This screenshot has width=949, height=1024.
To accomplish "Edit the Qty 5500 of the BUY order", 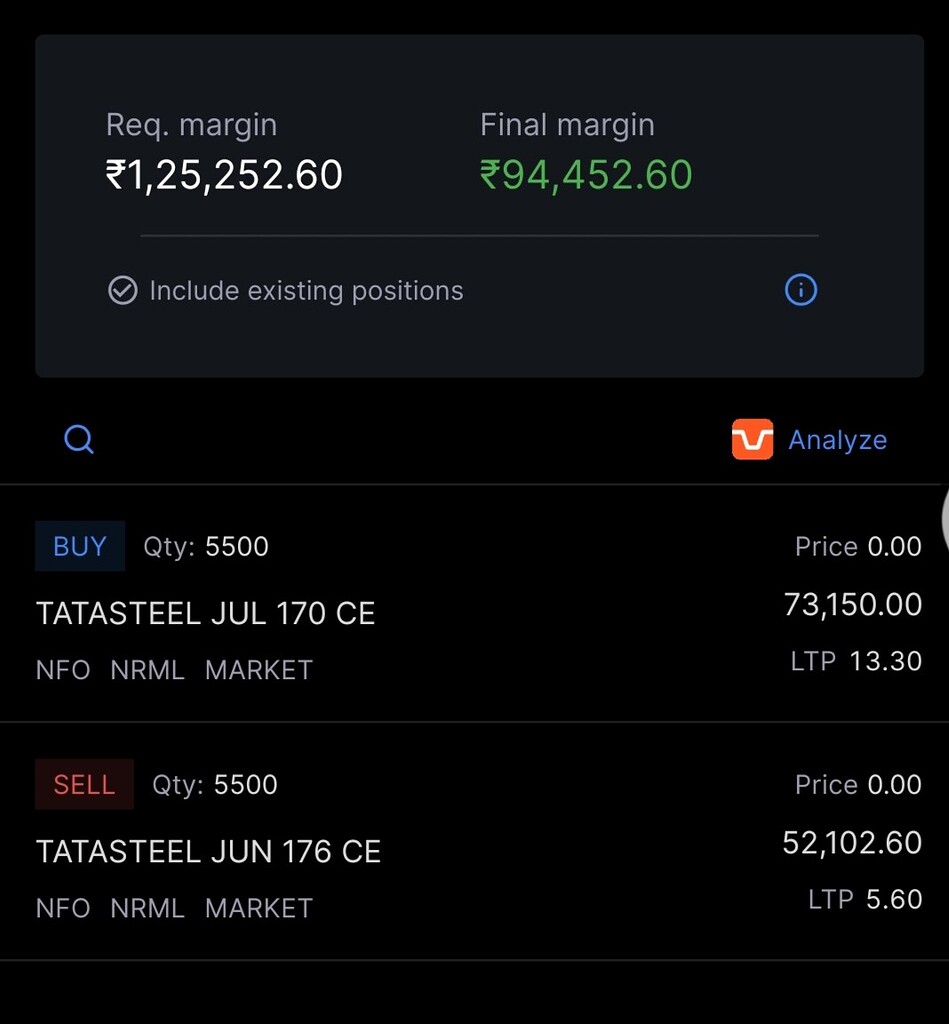I will [x=236, y=546].
